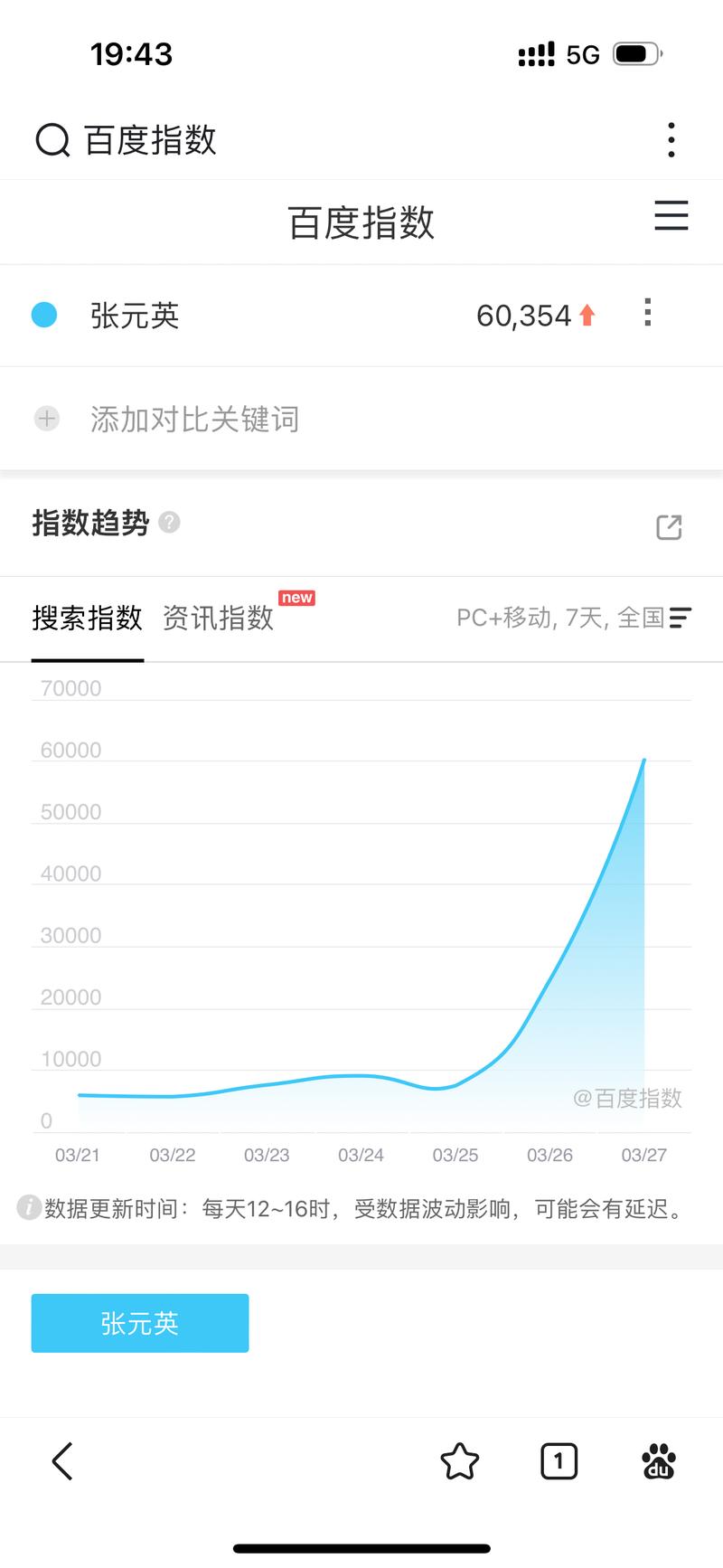
Task: Select the blue 张元英 keyword button
Action: pyautogui.click(x=140, y=1323)
